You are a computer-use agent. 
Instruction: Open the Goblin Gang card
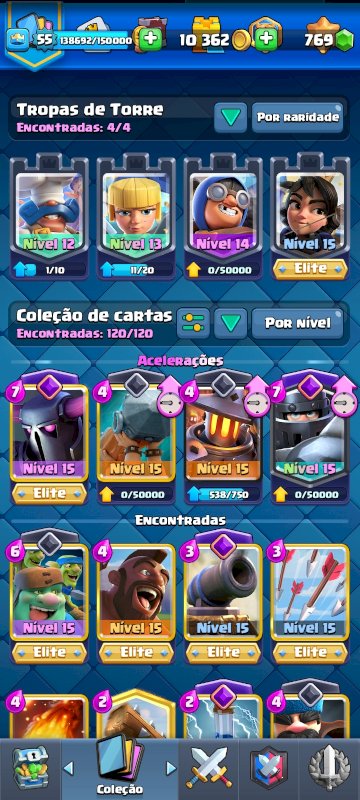[49, 597]
